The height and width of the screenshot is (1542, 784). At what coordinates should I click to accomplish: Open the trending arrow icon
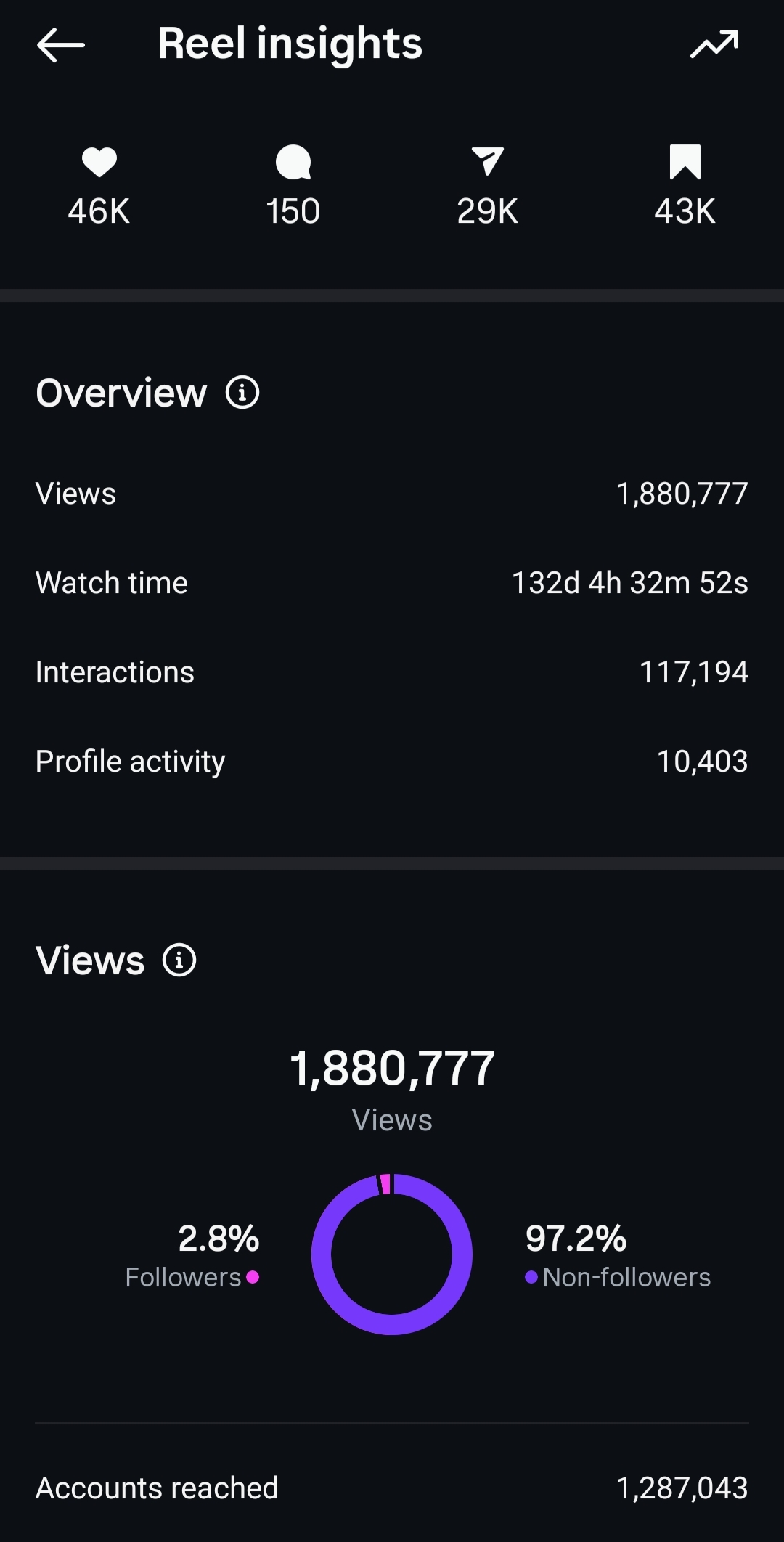click(x=714, y=44)
